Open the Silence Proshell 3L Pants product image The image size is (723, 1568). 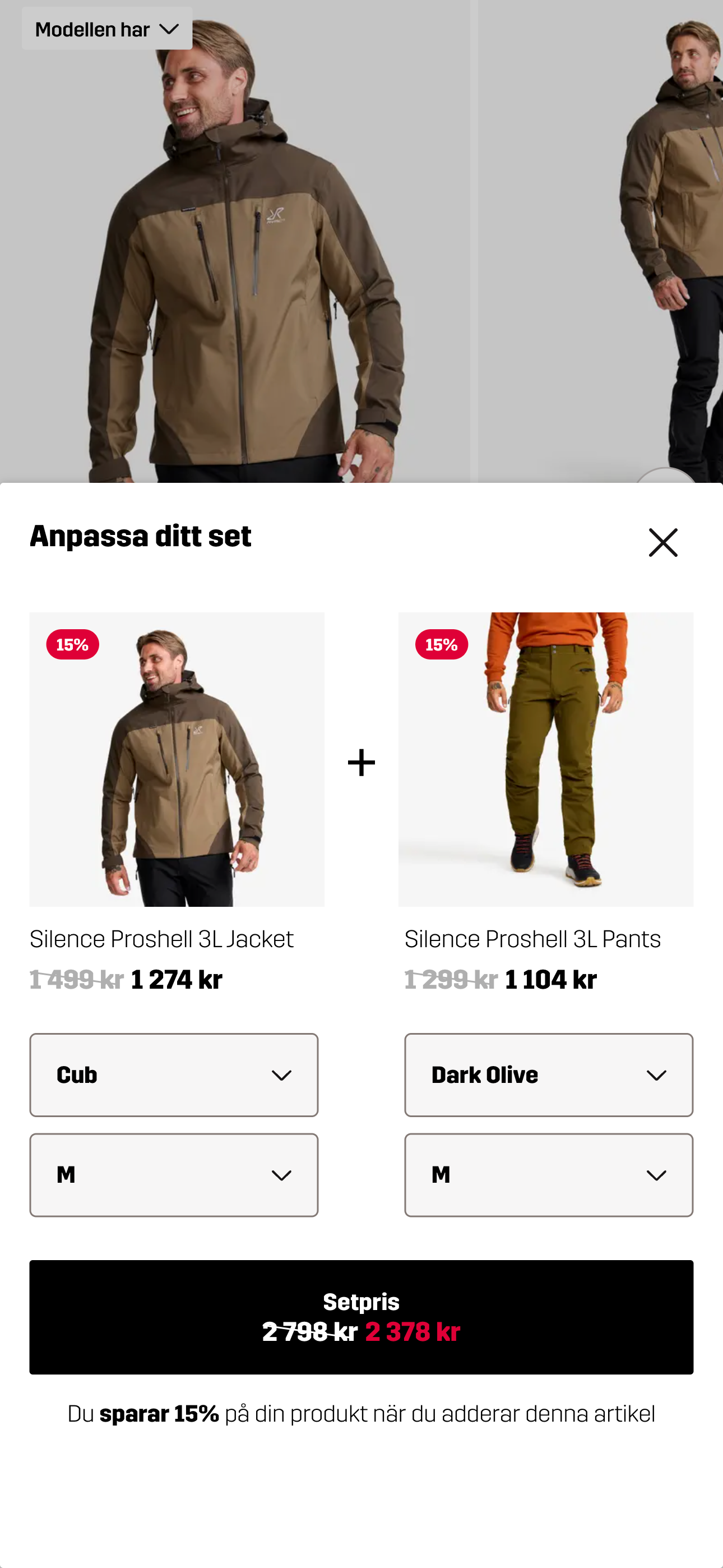545,759
